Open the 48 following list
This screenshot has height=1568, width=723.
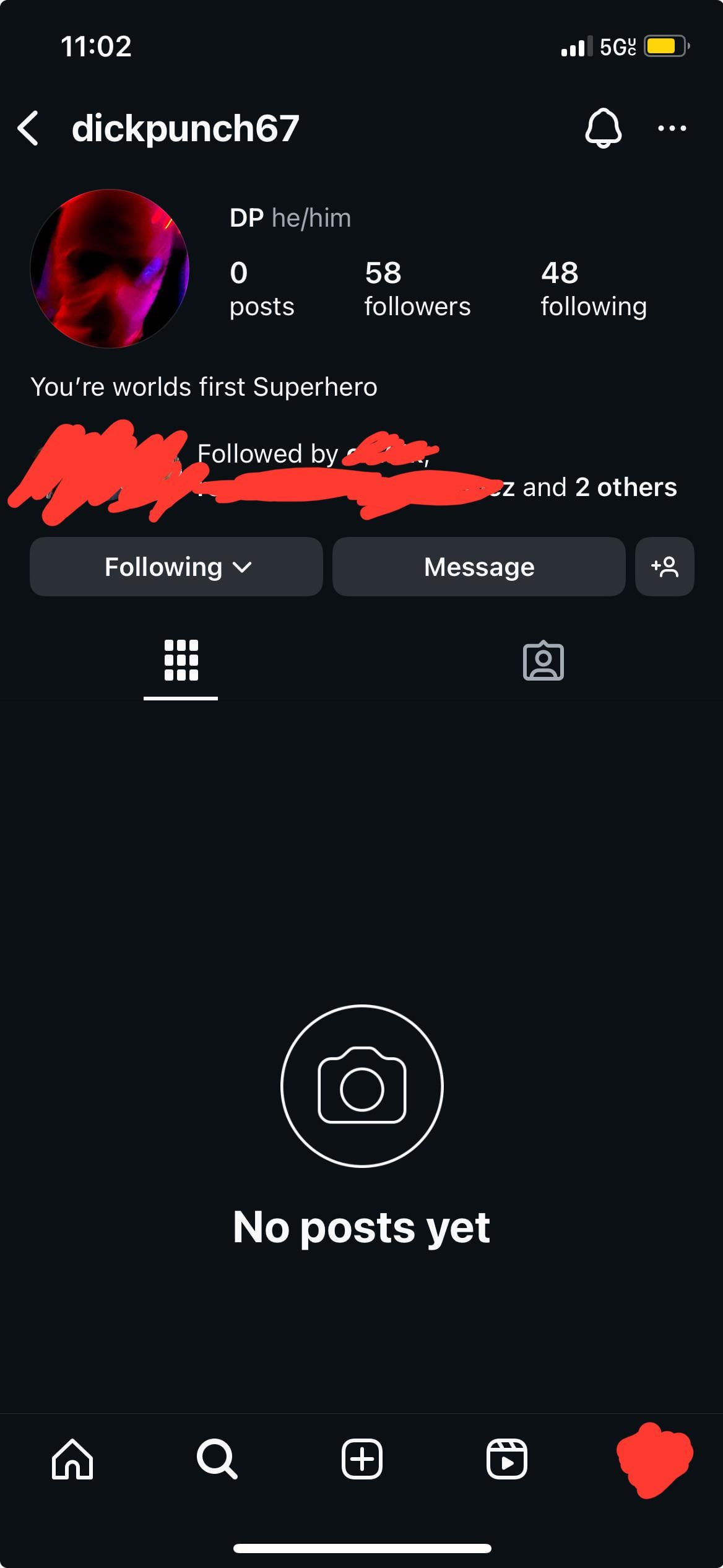pyautogui.click(x=593, y=289)
